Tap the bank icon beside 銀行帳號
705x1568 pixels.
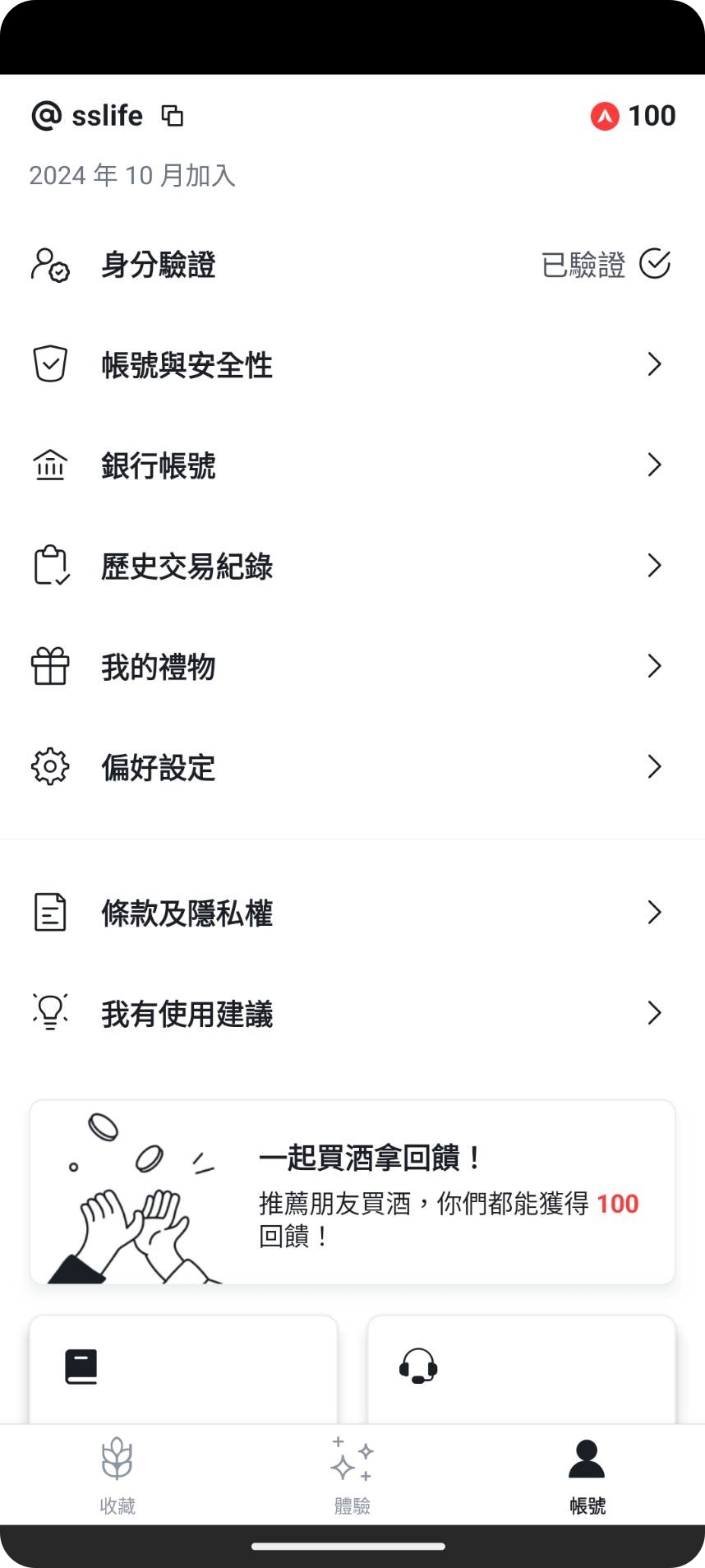click(48, 465)
